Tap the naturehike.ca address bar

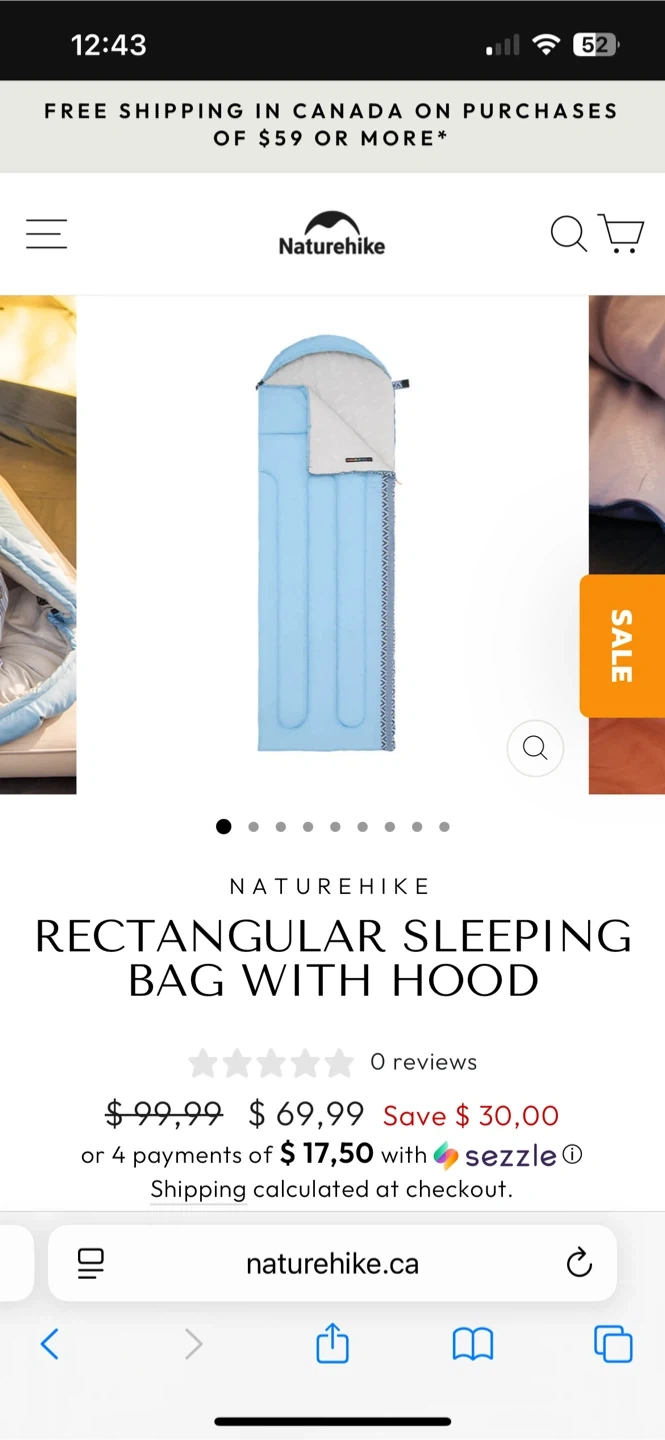332,1264
